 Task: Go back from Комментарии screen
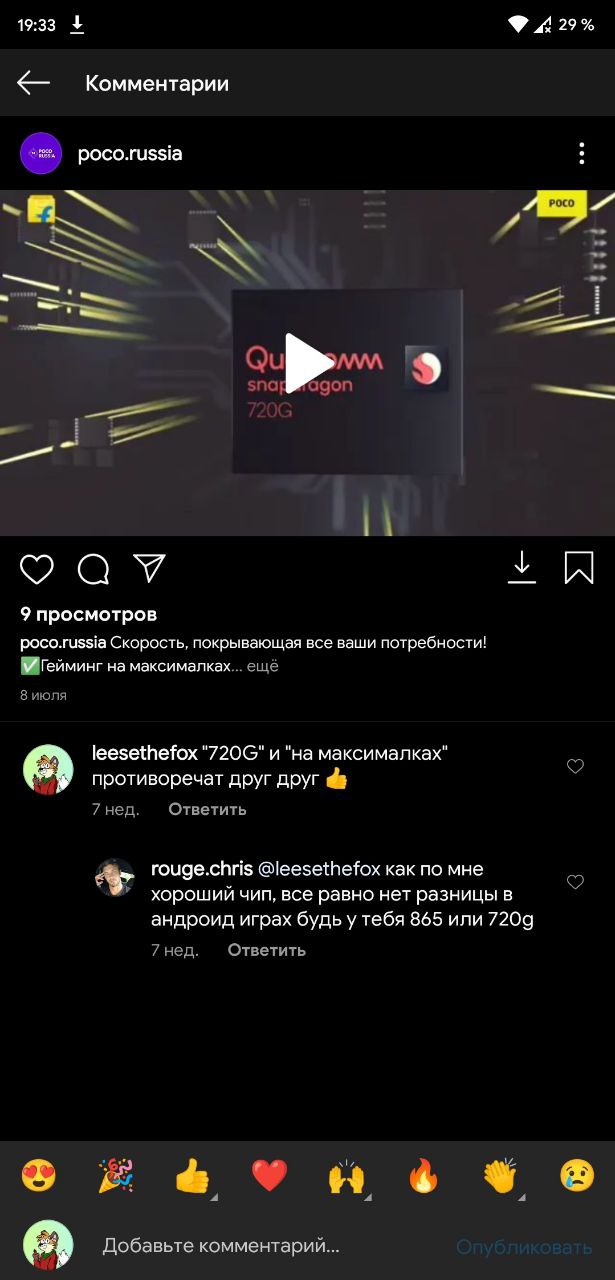point(33,83)
